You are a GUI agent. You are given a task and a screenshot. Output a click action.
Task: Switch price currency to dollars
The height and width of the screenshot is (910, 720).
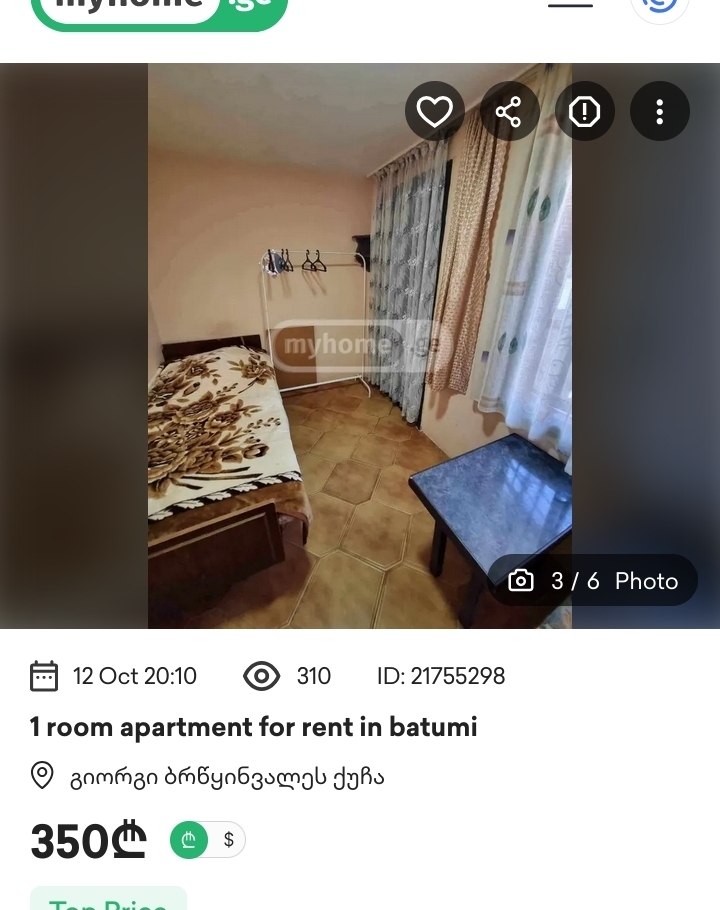pyautogui.click(x=229, y=840)
